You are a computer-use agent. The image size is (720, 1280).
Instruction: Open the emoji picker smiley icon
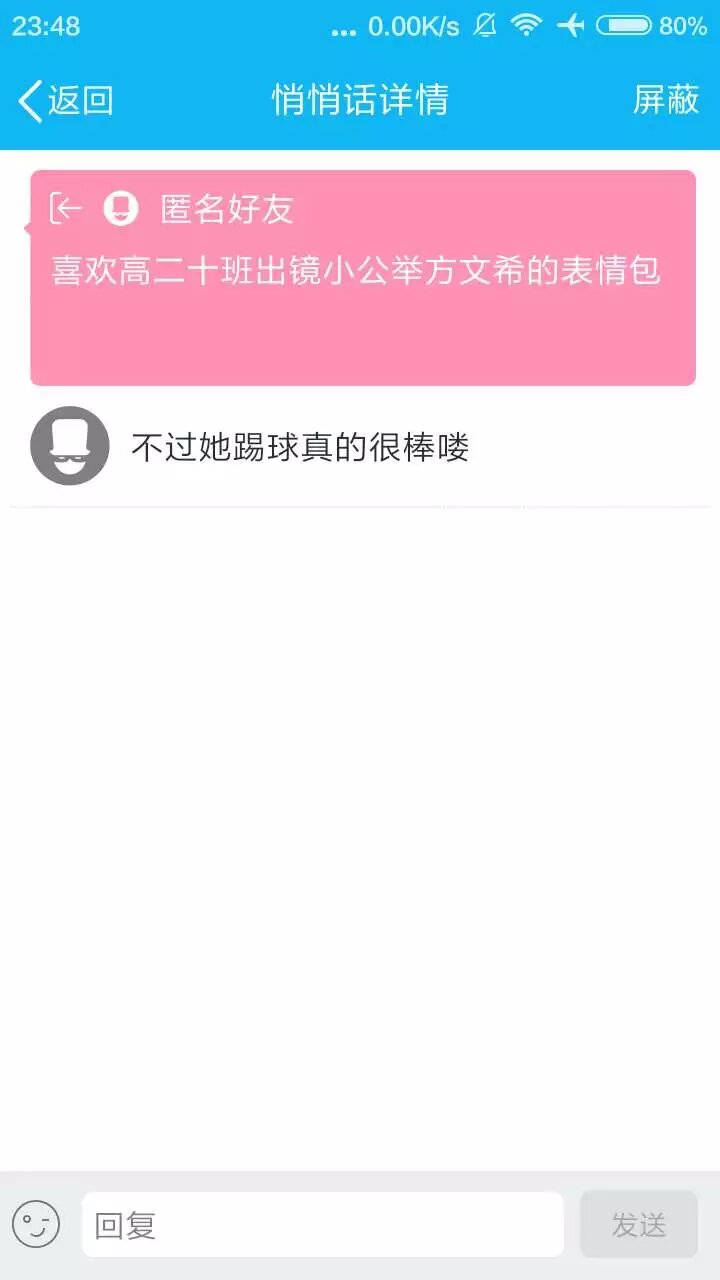click(x=36, y=1224)
